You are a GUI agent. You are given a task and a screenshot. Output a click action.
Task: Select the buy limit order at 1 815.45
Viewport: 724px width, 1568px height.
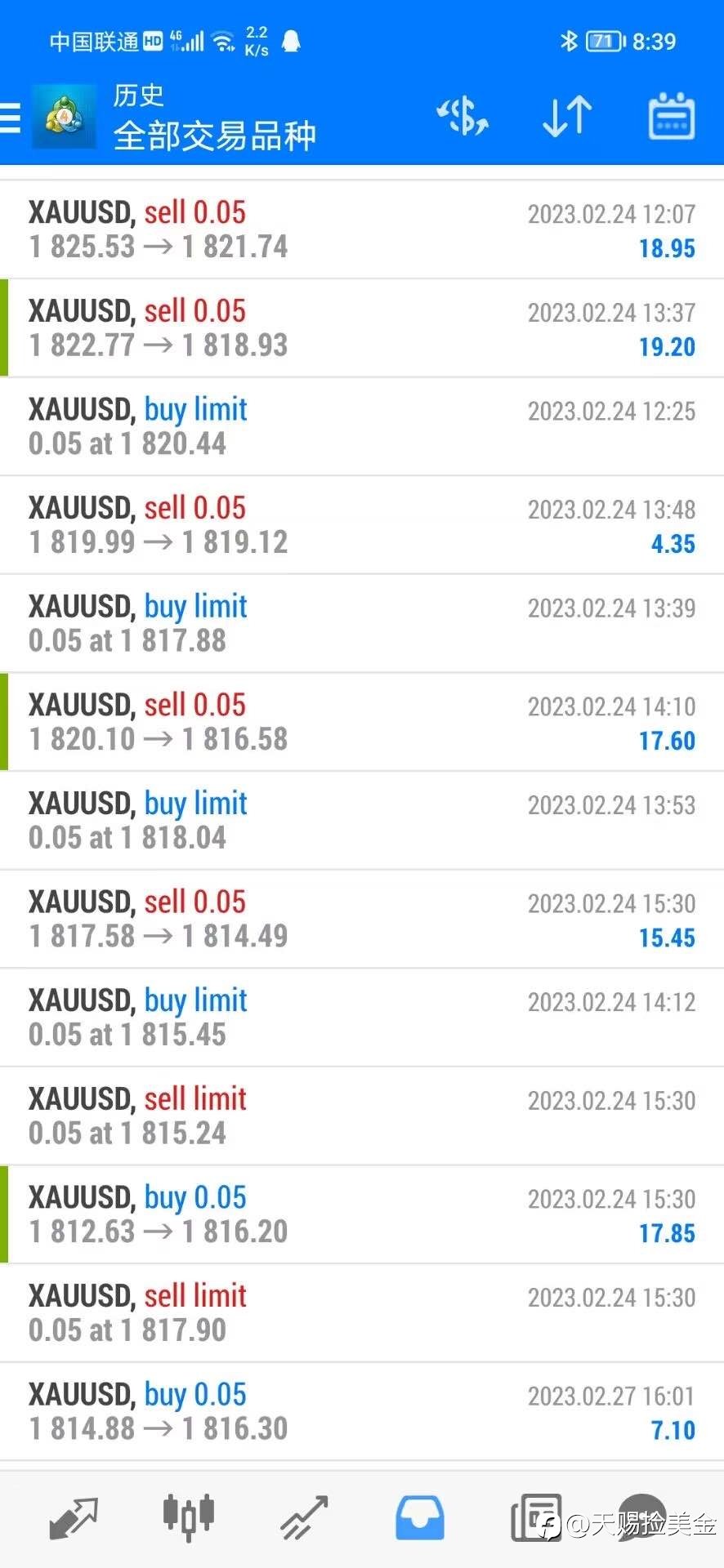click(362, 1018)
